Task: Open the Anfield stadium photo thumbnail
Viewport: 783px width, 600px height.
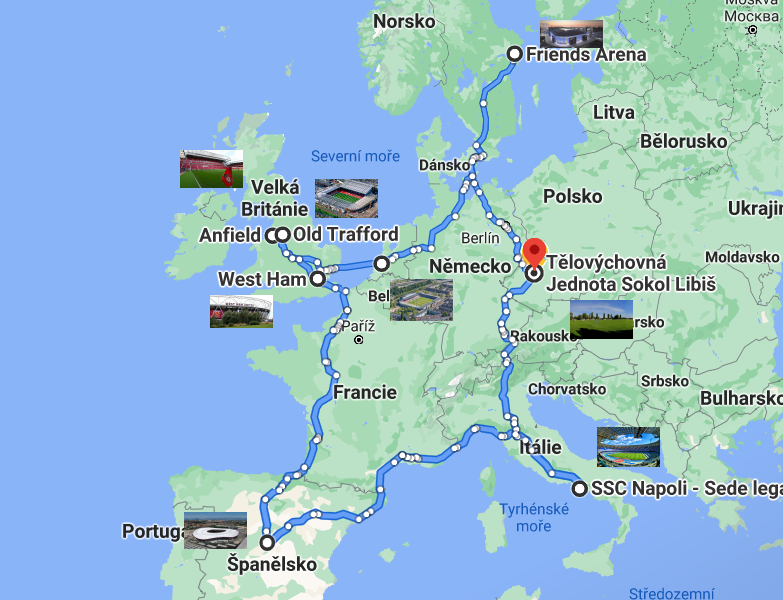Action: pyautogui.click(x=211, y=169)
